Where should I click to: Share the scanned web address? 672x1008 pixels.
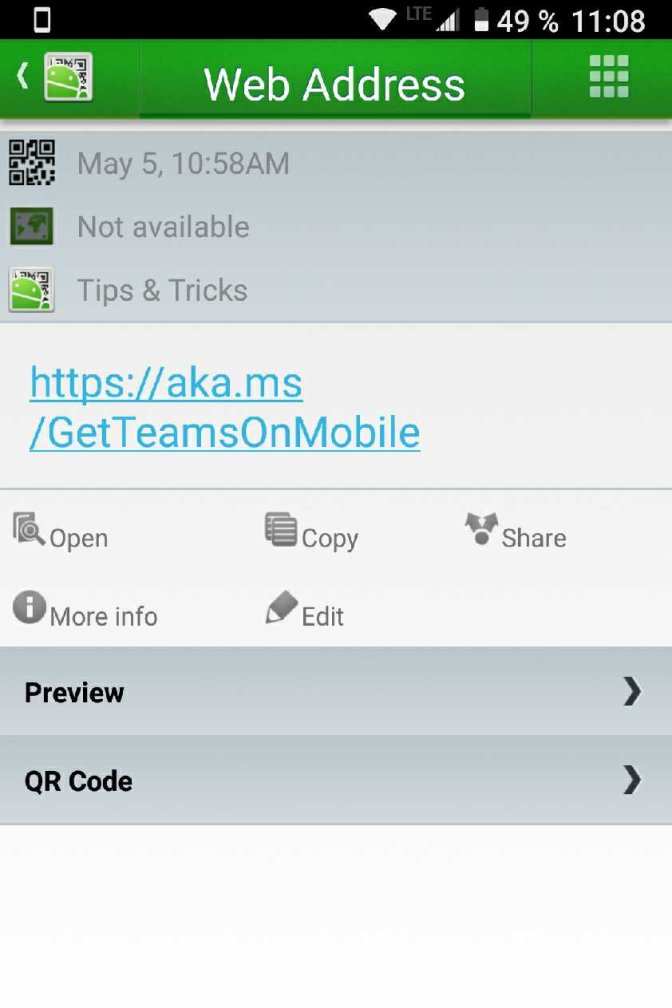coord(516,532)
